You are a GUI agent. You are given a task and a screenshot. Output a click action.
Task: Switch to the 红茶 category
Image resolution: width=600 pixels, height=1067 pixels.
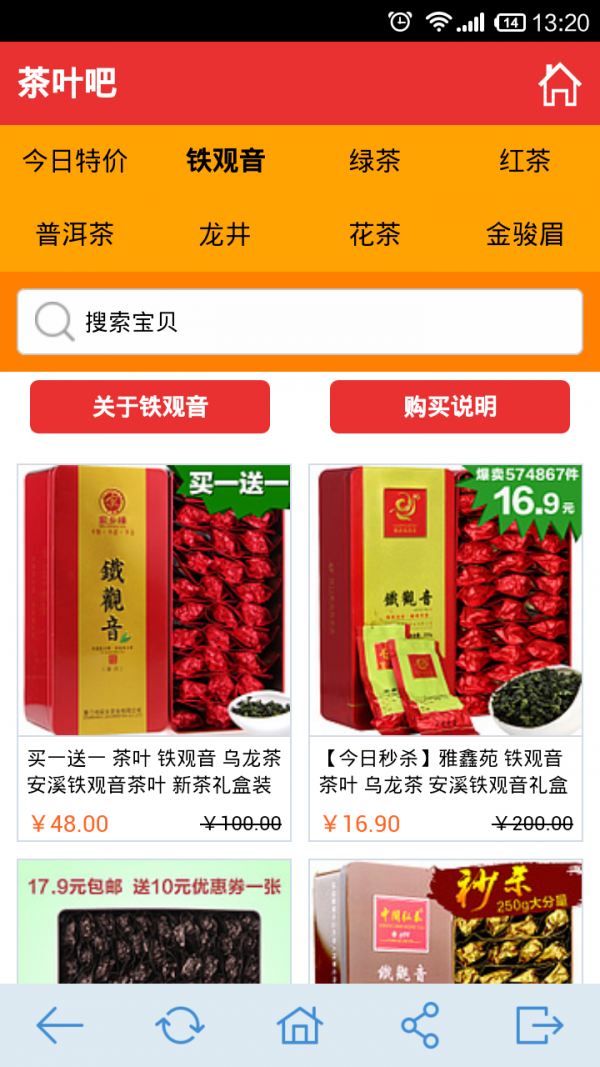tap(525, 161)
